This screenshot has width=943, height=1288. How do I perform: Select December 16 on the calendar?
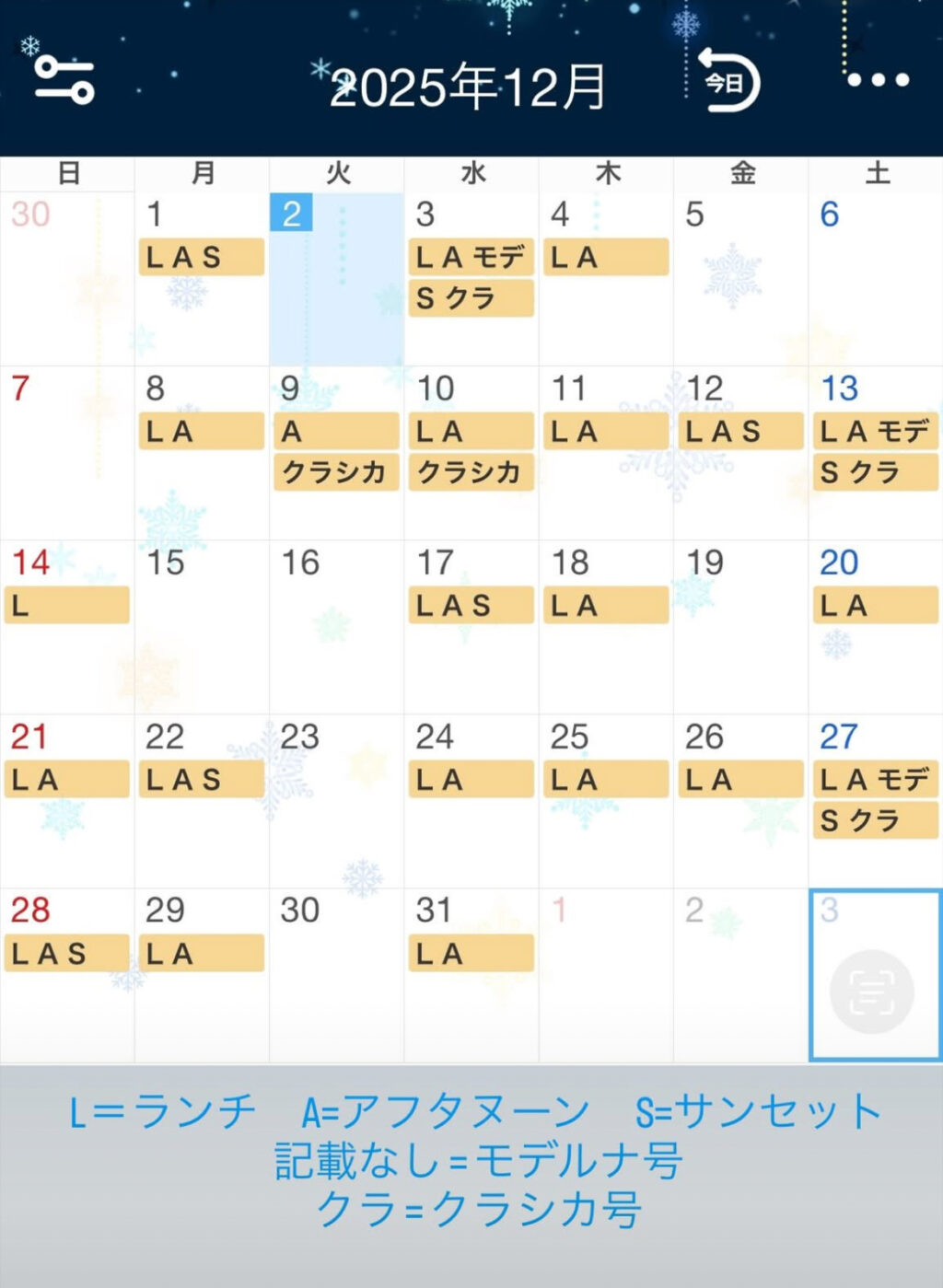tap(336, 626)
